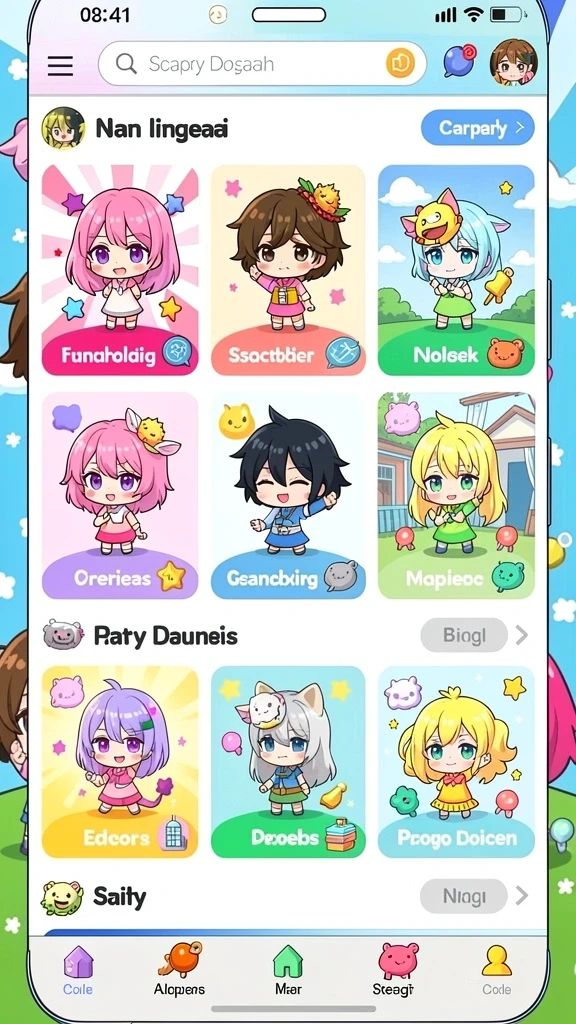Open the profile avatar at top right
Screen dimensions: 576x1024
[x=514, y=62]
